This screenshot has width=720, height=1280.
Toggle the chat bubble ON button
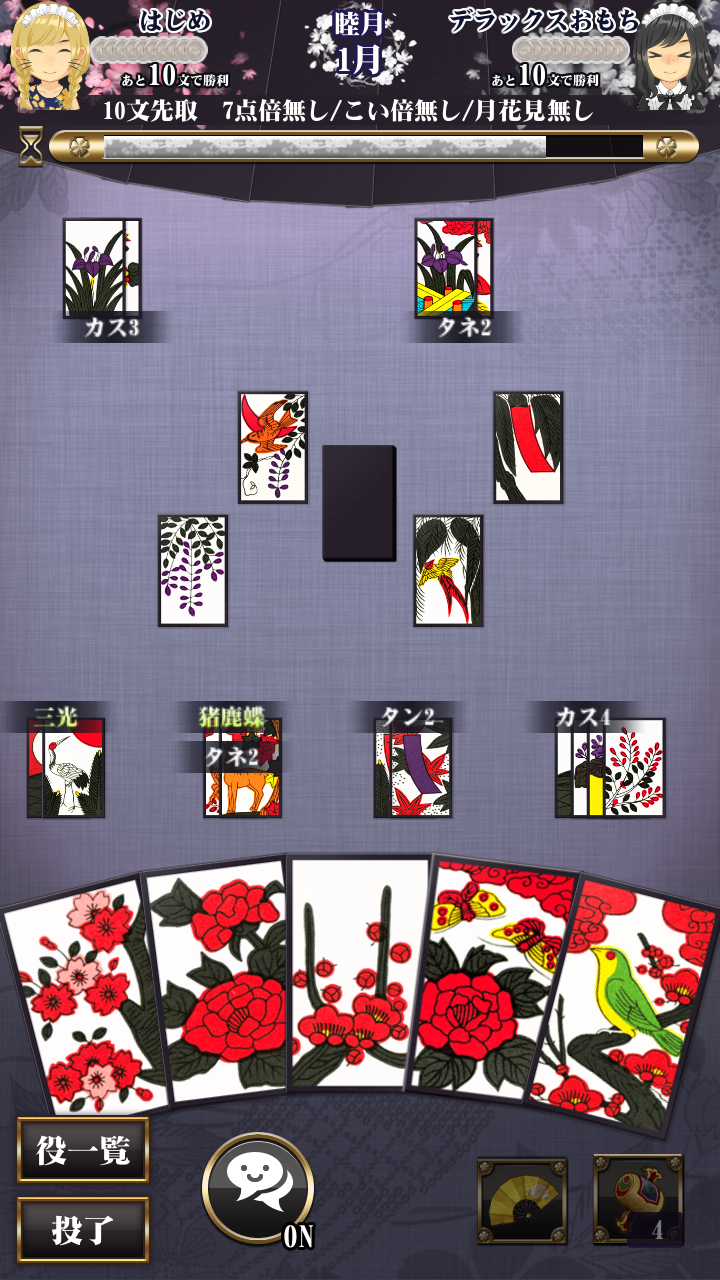(x=258, y=1190)
